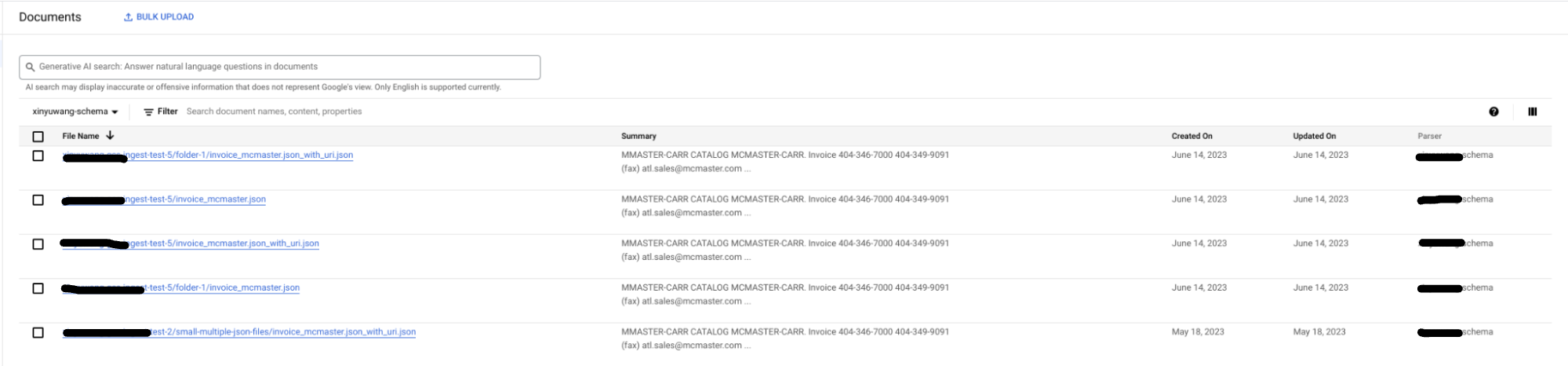This screenshot has height=366, width=1568.
Task: Tap the Bulk Upload button
Action: [158, 16]
